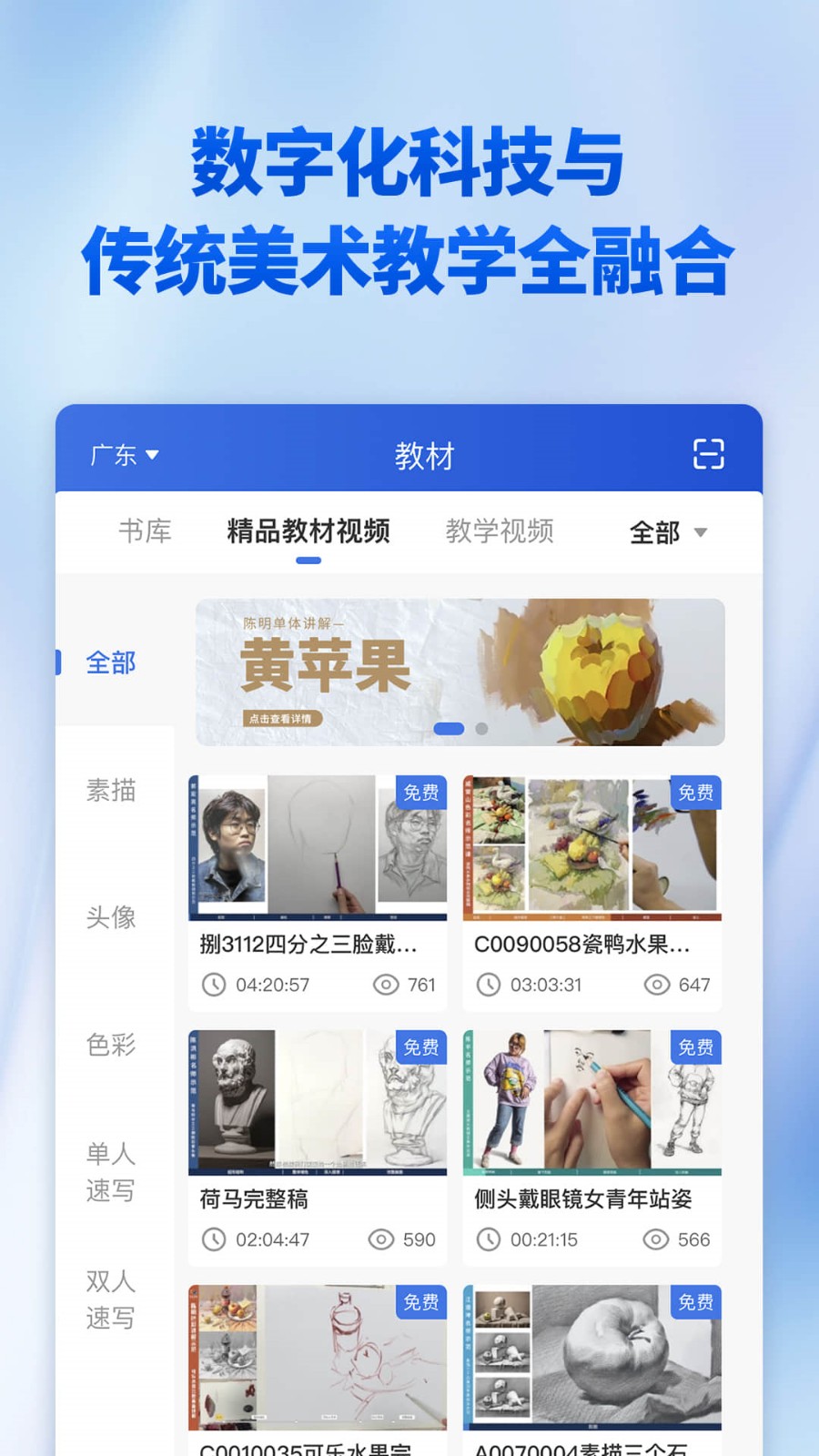Image resolution: width=819 pixels, height=1456 pixels.
Task: Click the clock icon showing 03:03:31
Action: [489, 986]
